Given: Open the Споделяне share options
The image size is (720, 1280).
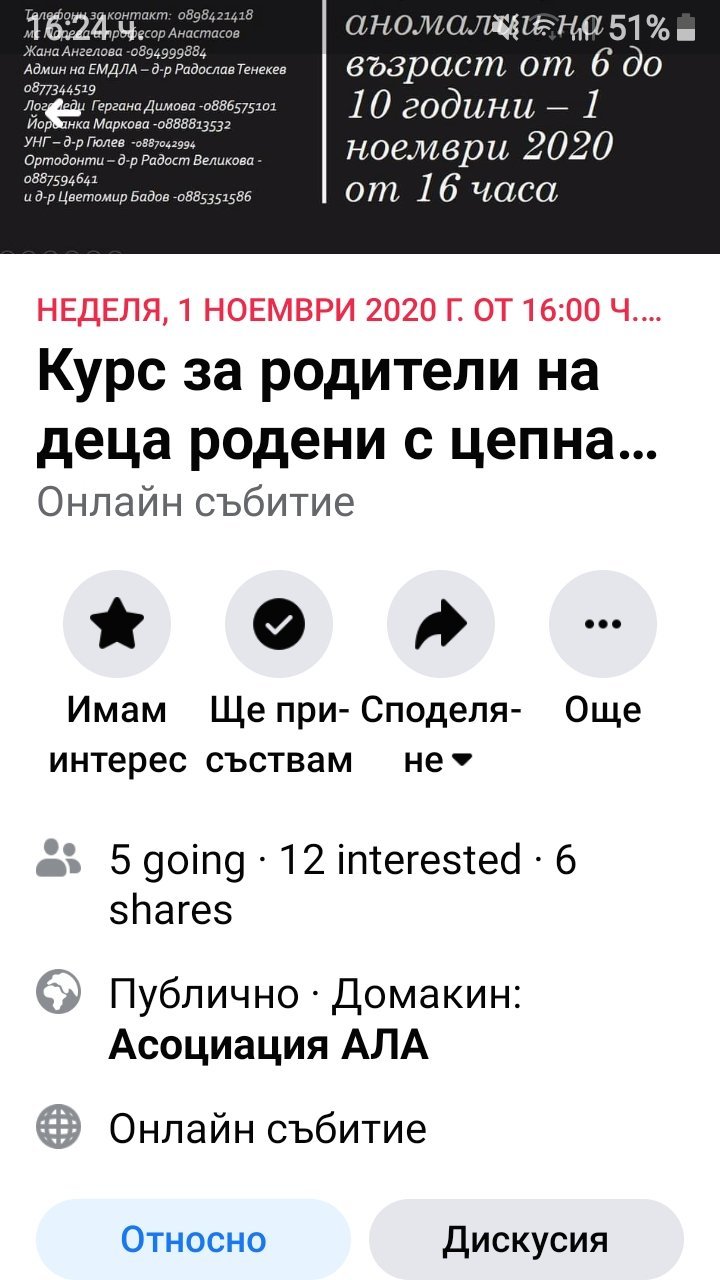Looking at the screenshot, I should 441,625.
